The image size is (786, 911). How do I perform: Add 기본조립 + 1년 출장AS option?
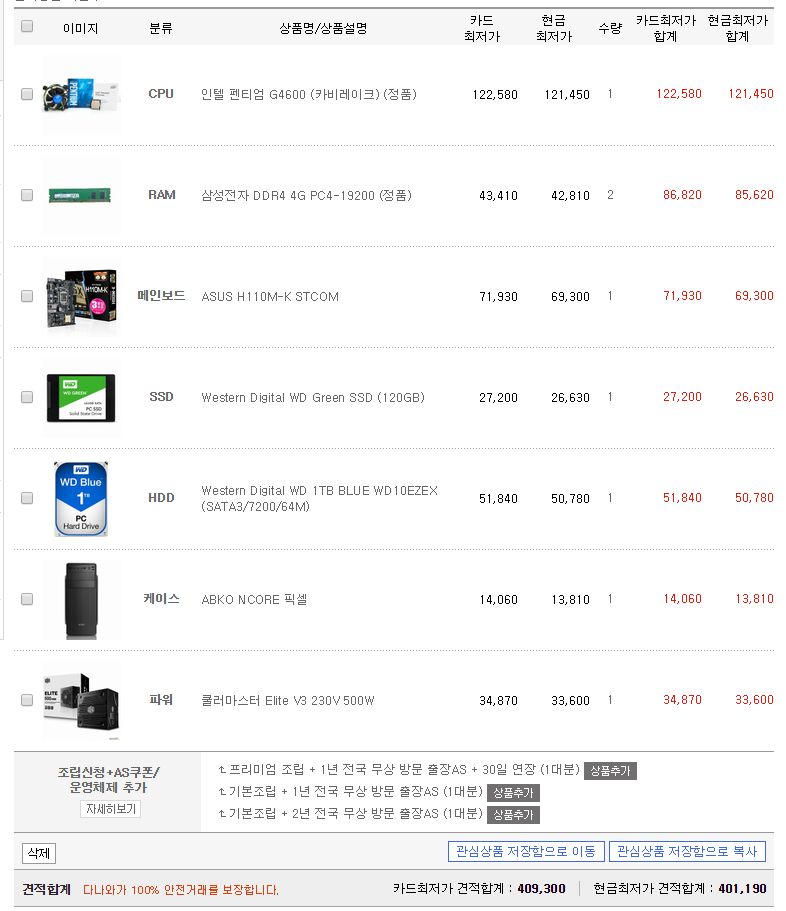(x=513, y=793)
